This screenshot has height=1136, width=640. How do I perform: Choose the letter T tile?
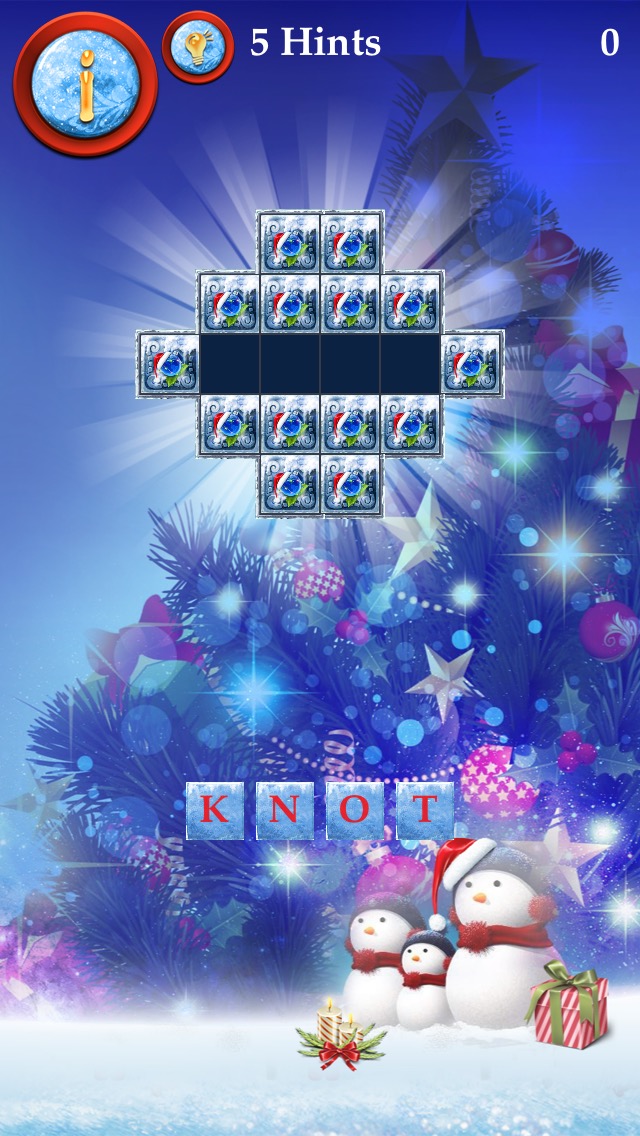point(425,810)
